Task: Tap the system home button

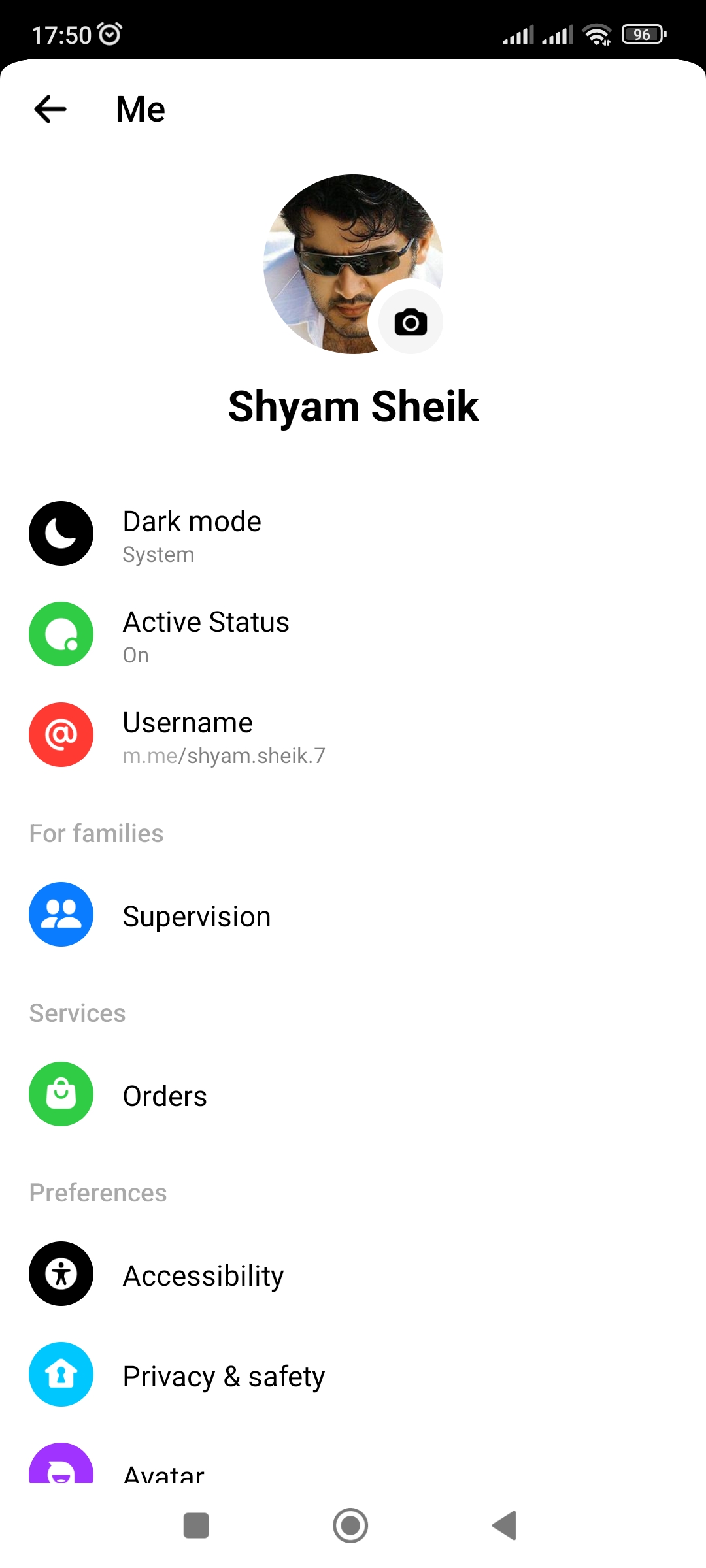Action: [350, 1526]
